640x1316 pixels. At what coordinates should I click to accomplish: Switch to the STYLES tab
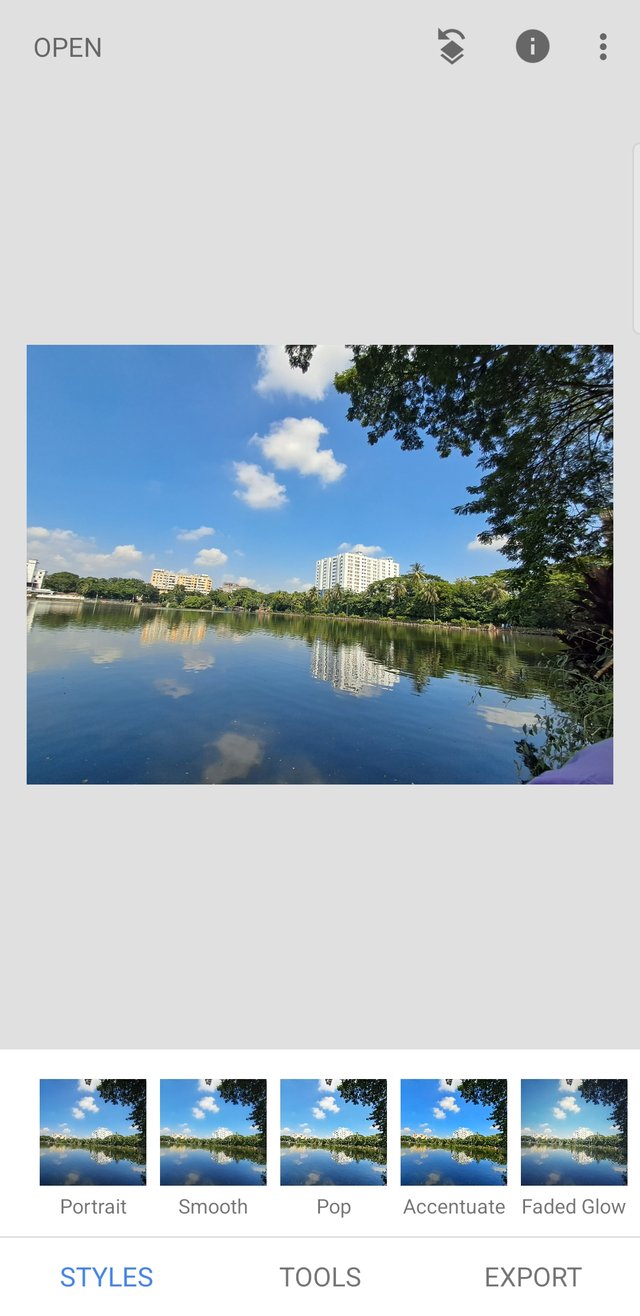(x=106, y=1277)
